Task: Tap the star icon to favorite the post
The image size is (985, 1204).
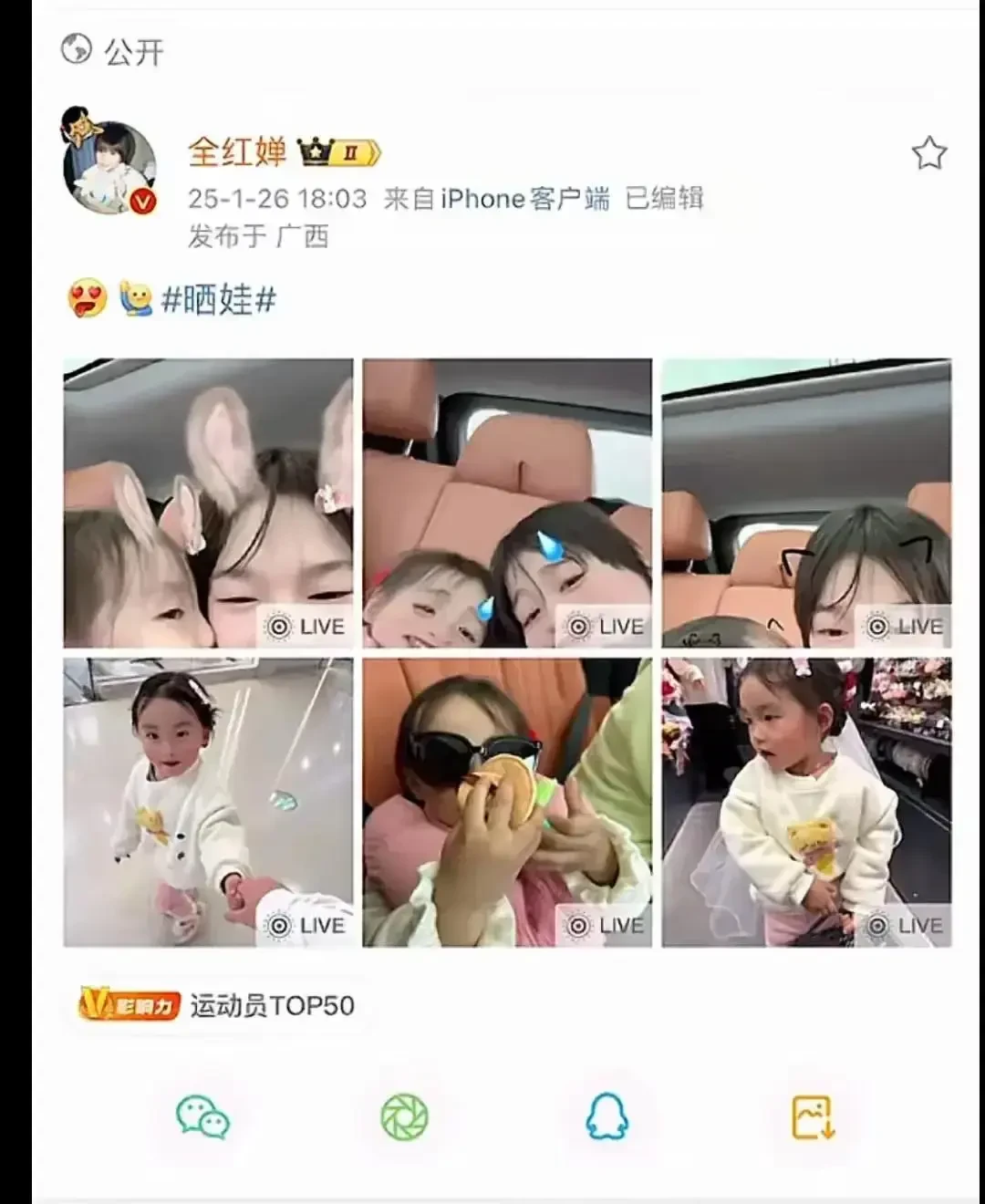Action: (928, 153)
